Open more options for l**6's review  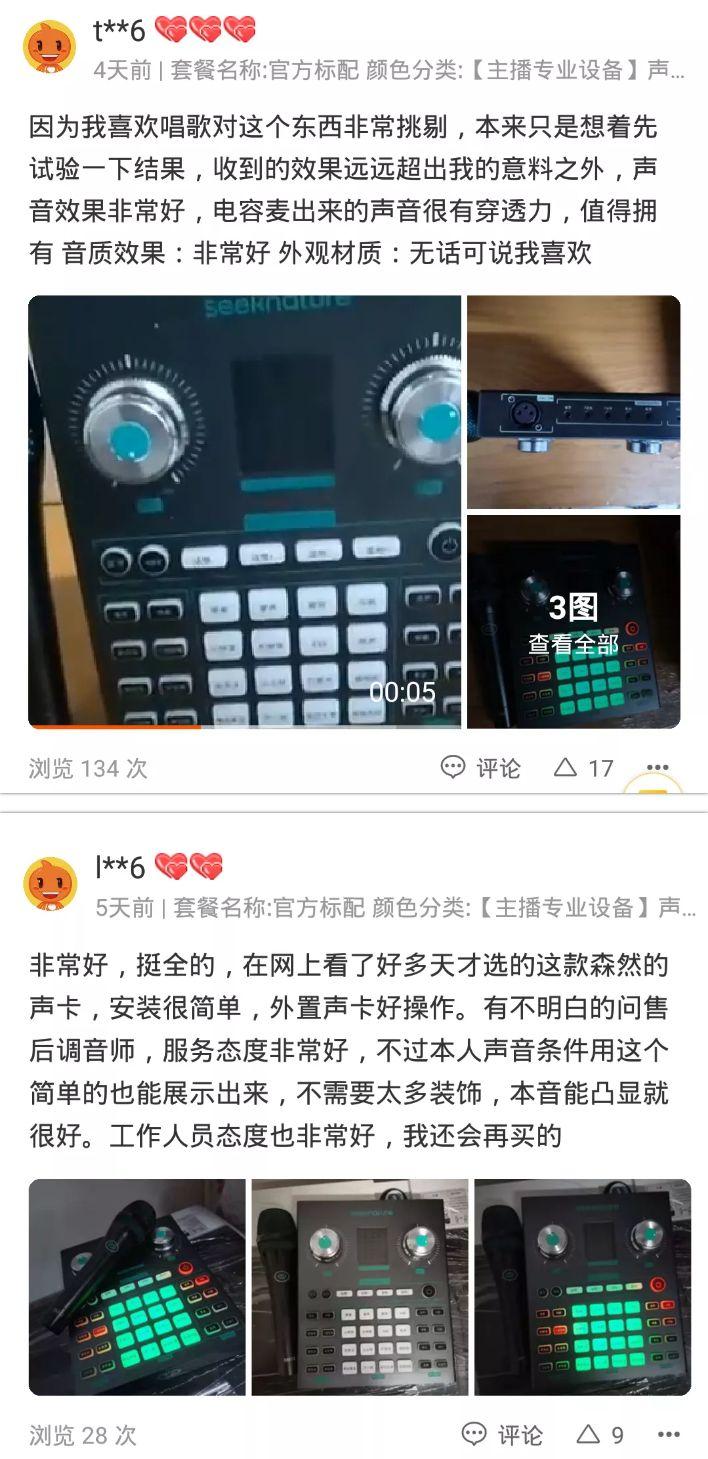tap(667, 1435)
